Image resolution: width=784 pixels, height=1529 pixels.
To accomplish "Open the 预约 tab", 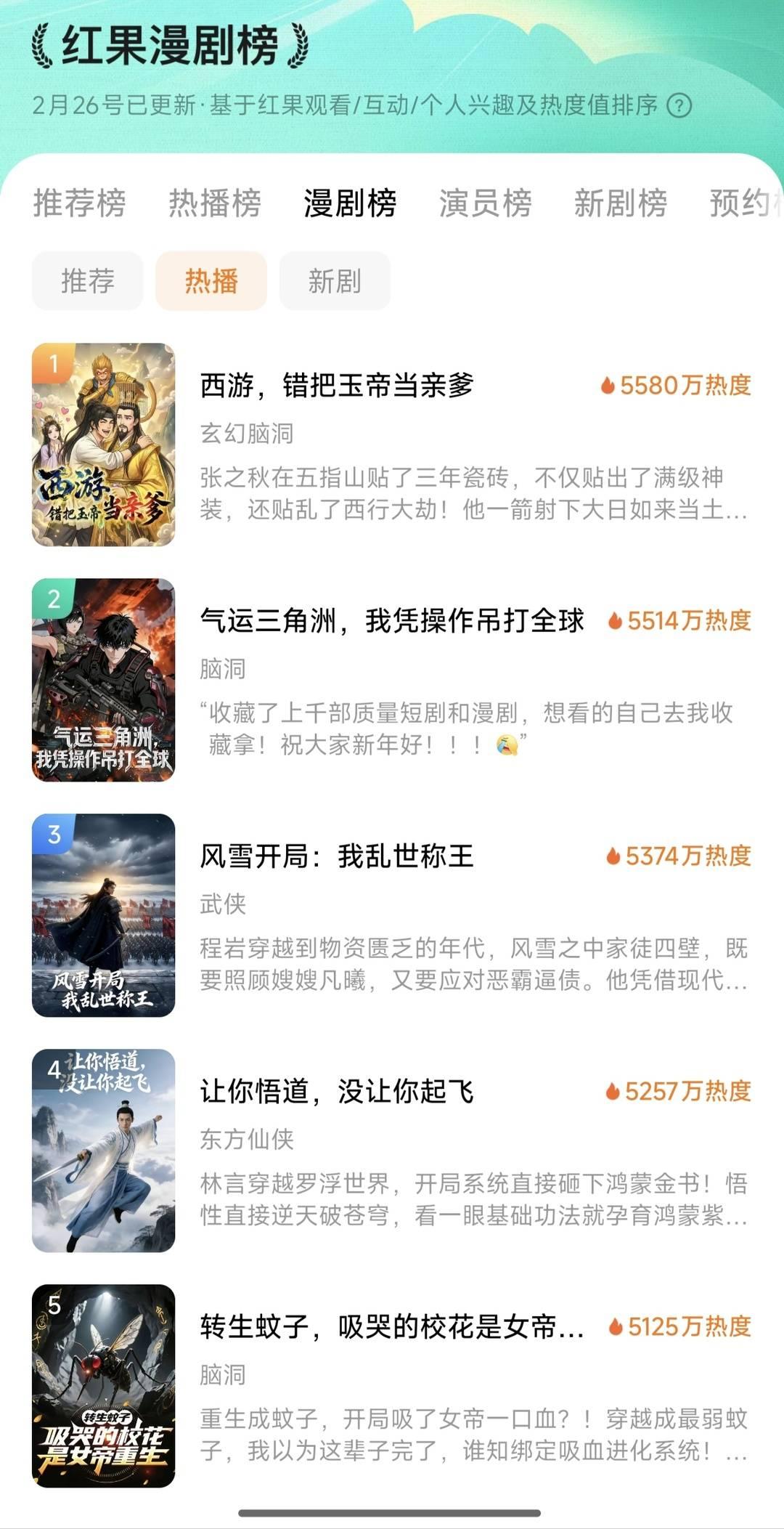I will click(x=744, y=203).
